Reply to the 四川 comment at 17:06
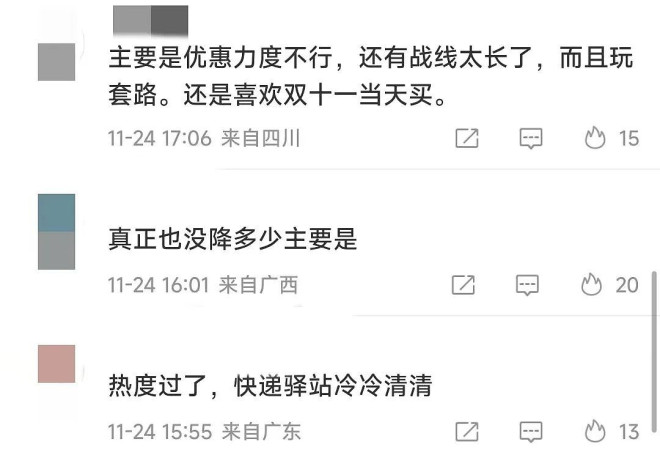This screenshot has width=660, height=458. pos(531,138)
